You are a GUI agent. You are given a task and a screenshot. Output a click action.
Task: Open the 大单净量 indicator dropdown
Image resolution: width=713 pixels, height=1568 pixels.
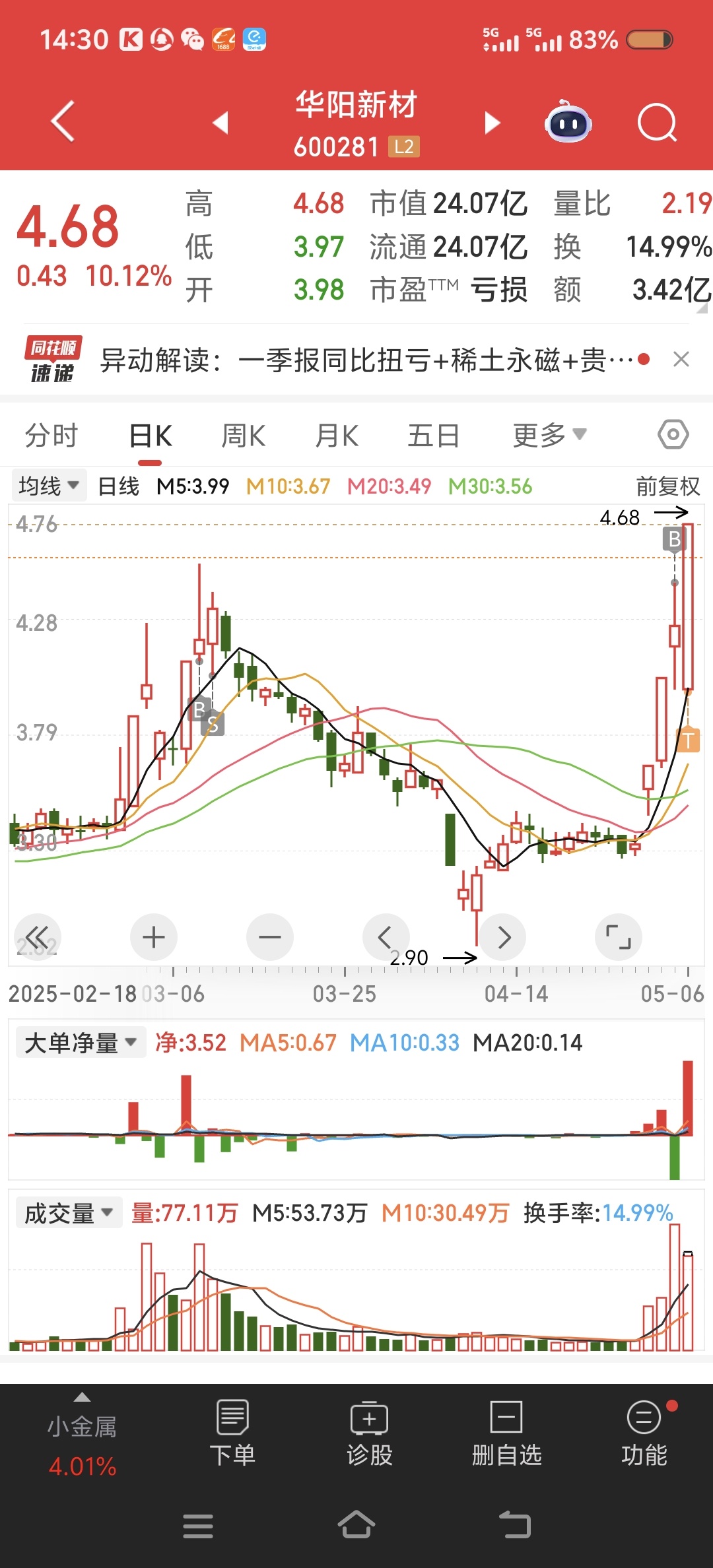(x=81, y=1043)
